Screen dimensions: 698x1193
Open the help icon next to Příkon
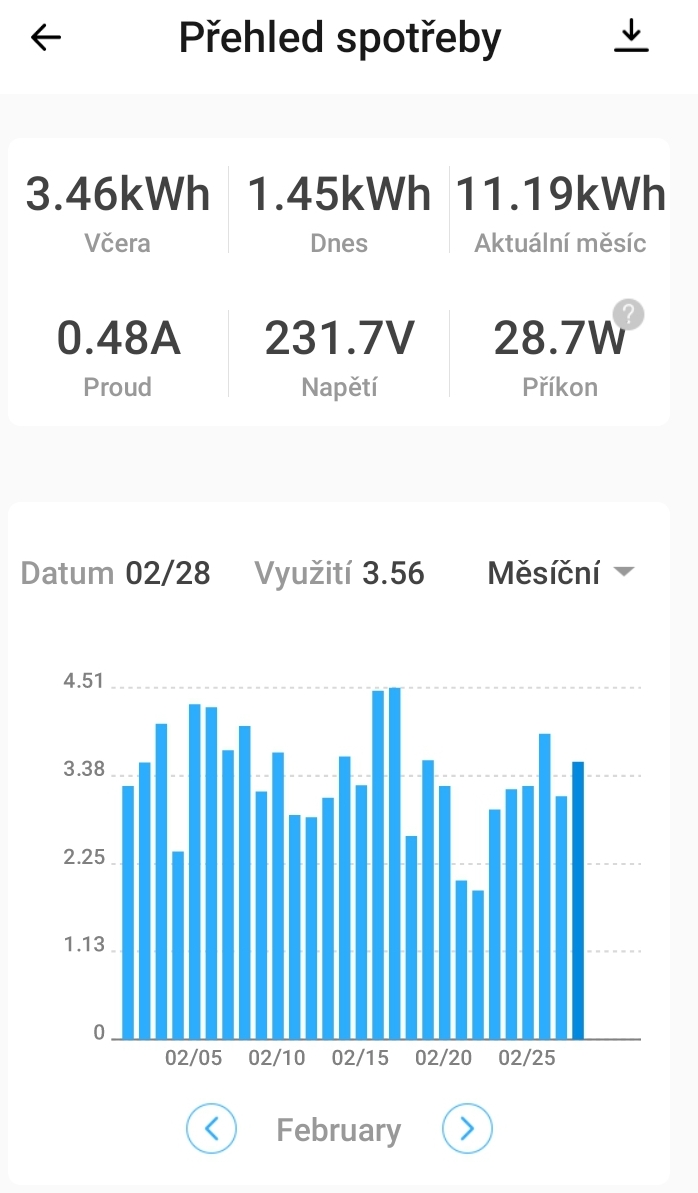click(x=629, y=314)
